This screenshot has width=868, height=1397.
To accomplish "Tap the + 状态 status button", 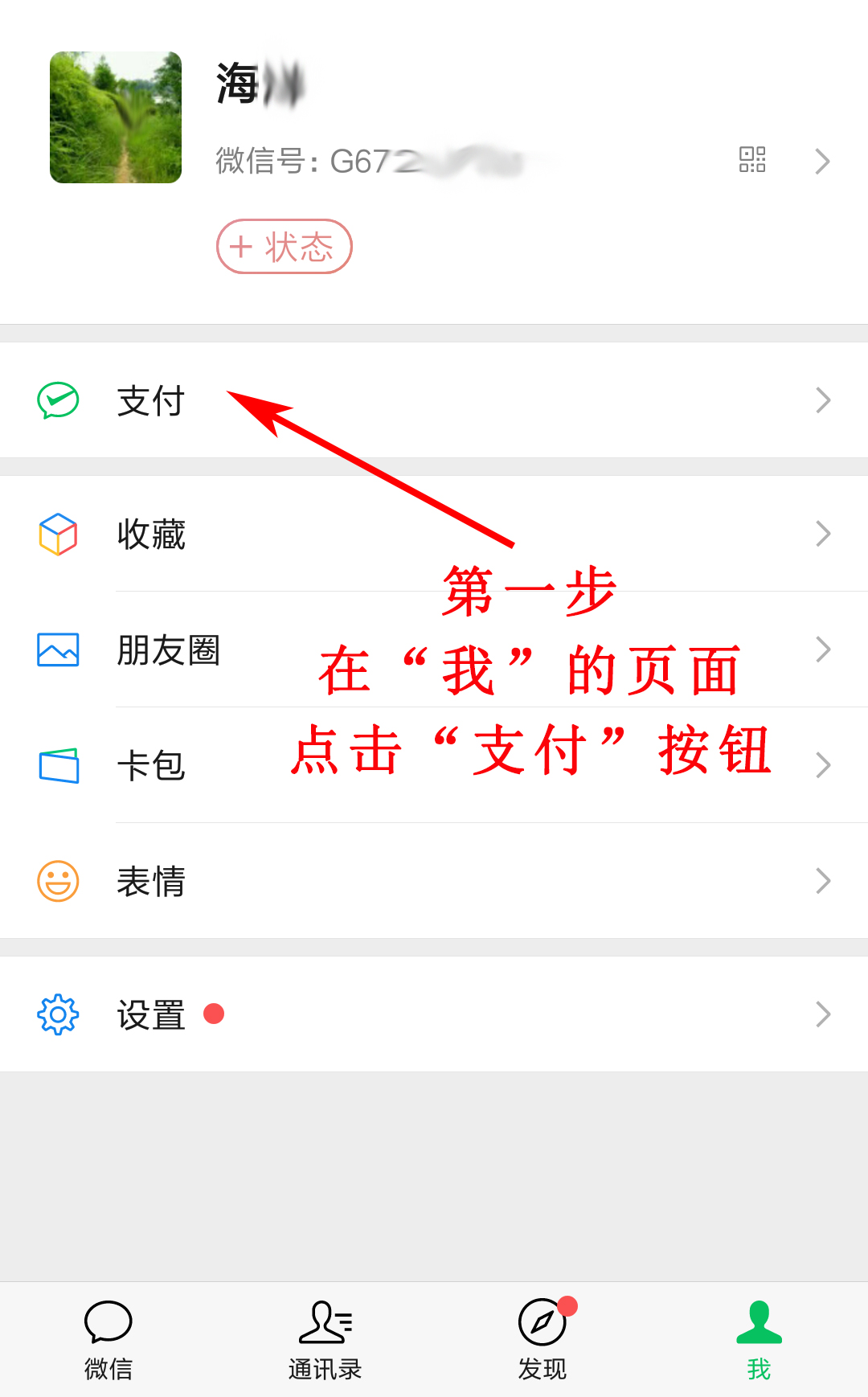I will [x=284, y=247].
